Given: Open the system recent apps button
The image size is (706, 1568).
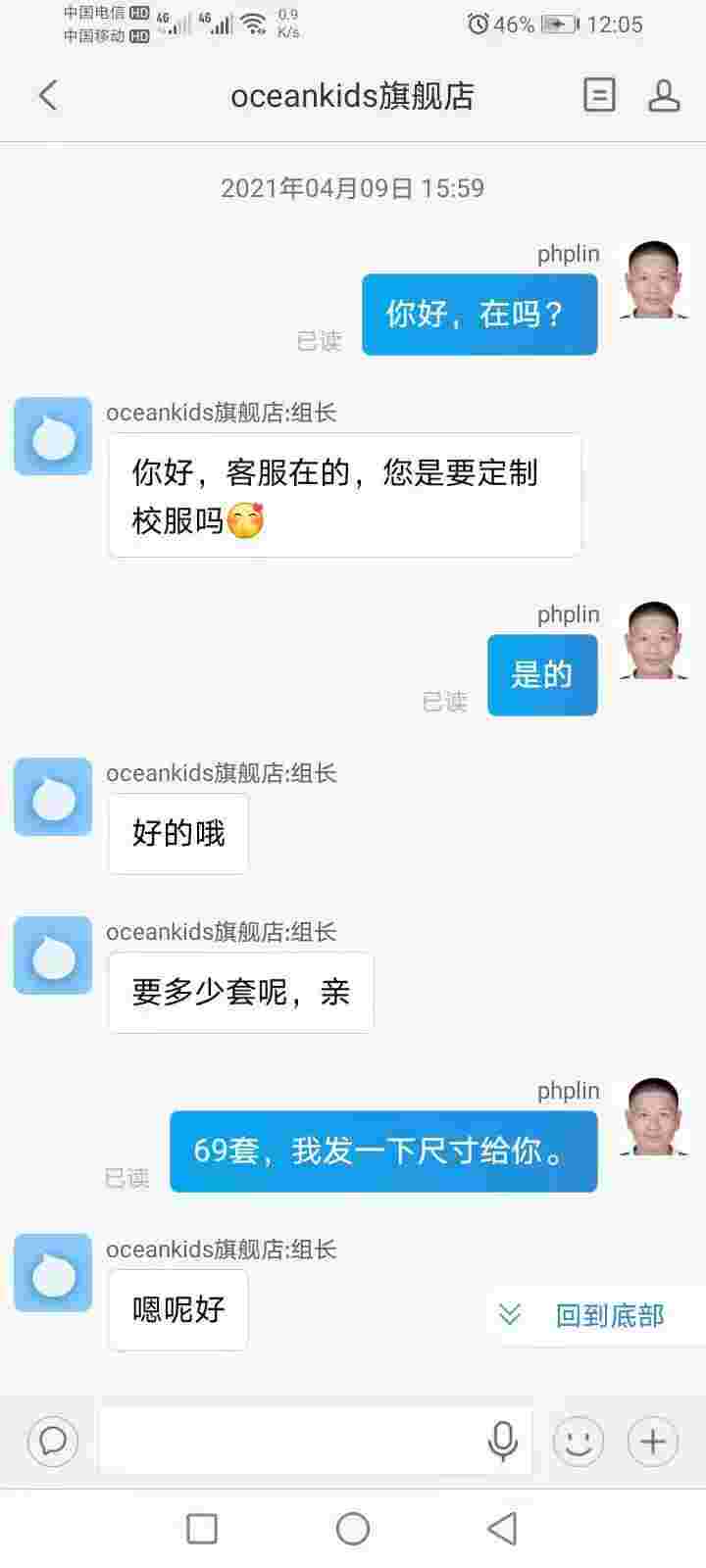Looking at the screenshot, I should (202, 1528).
